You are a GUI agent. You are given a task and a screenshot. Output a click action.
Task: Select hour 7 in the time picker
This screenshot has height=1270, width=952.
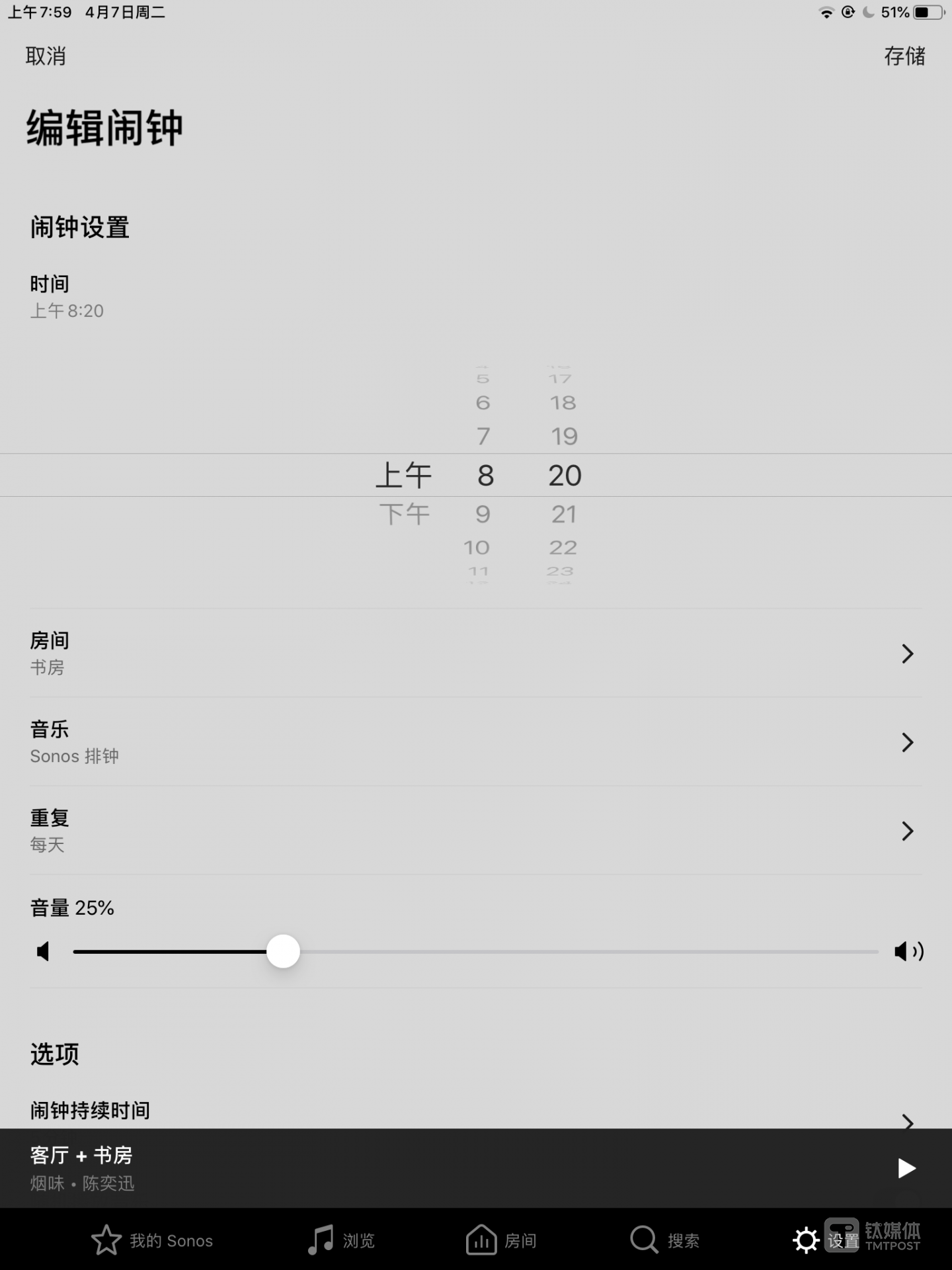pos(483,437)
